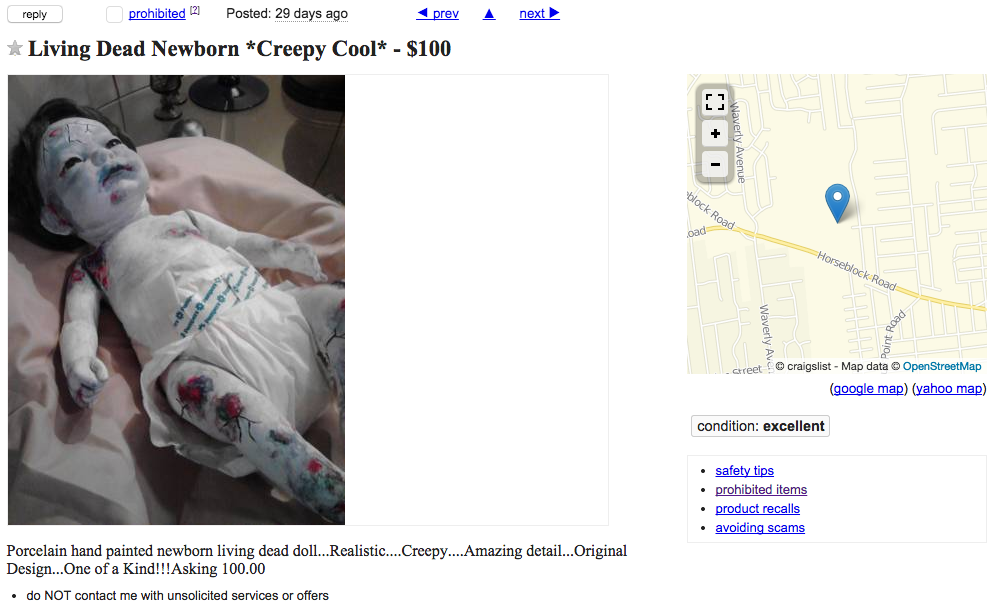The image size is (996, 610).
Task: View the prohibited items link
Action: (x=761, y=490)
